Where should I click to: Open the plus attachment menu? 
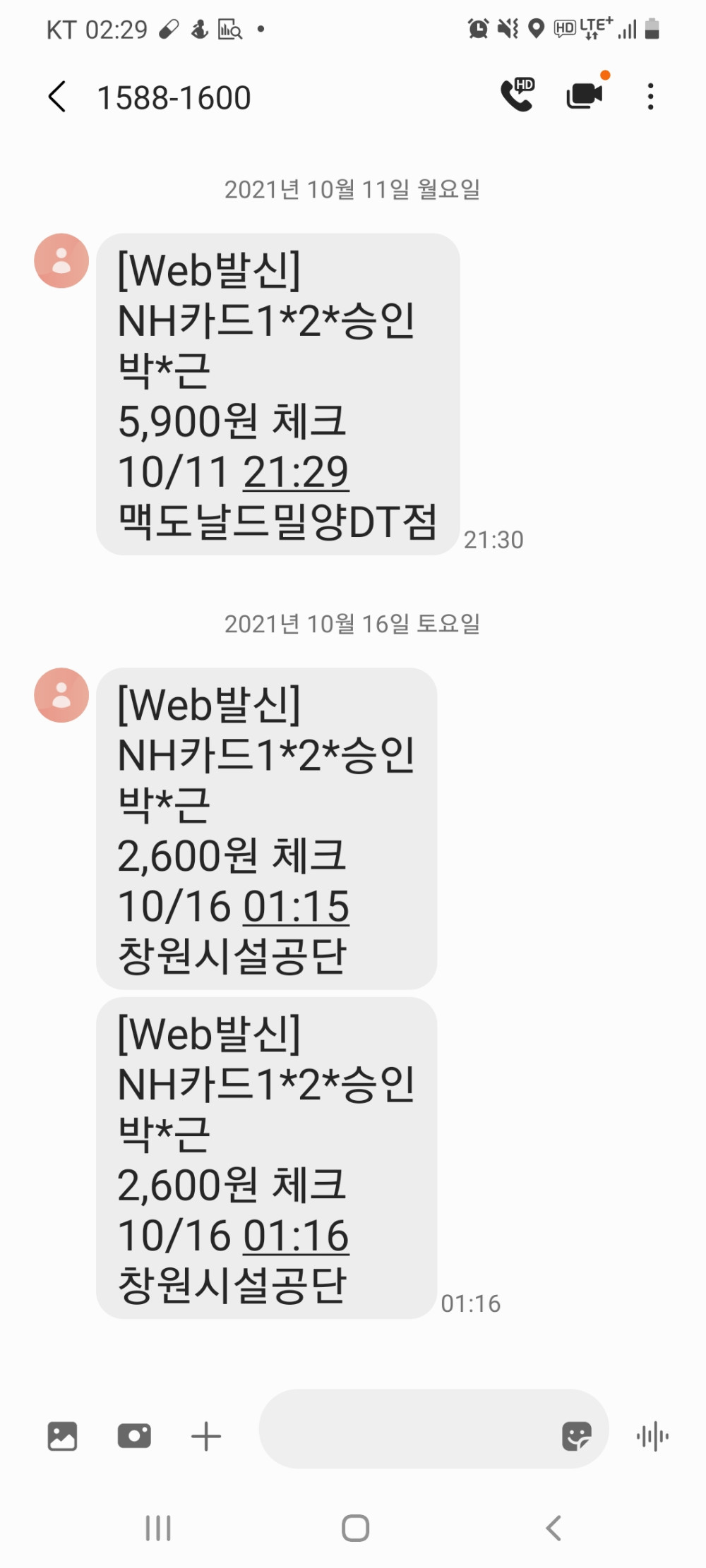point(206,1436)
